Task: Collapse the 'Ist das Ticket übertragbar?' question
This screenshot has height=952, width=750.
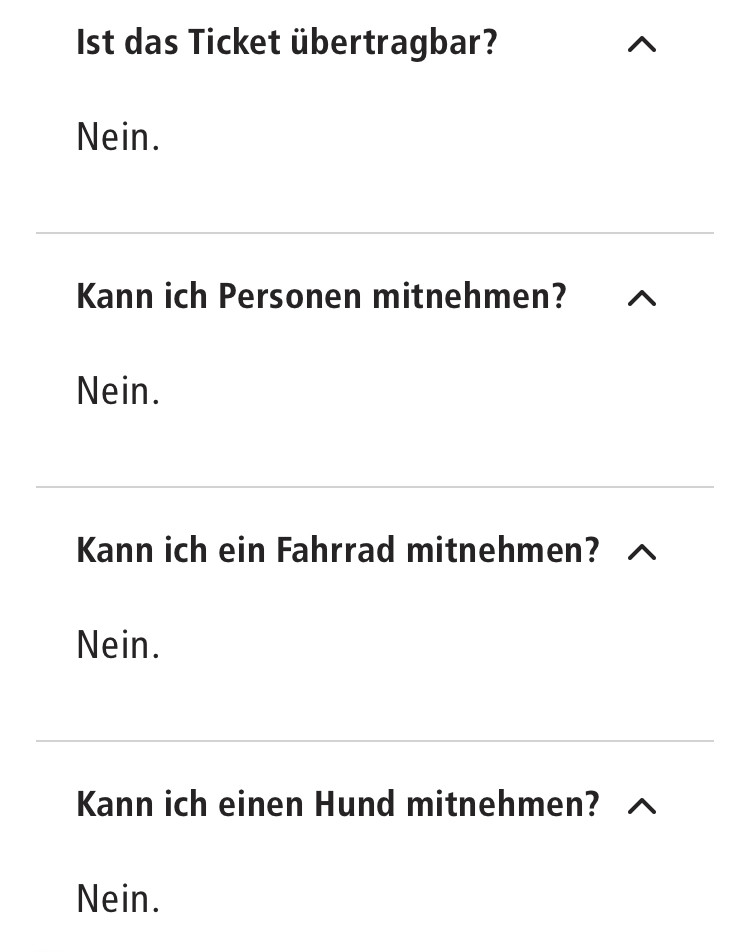Action: point(642,45)
